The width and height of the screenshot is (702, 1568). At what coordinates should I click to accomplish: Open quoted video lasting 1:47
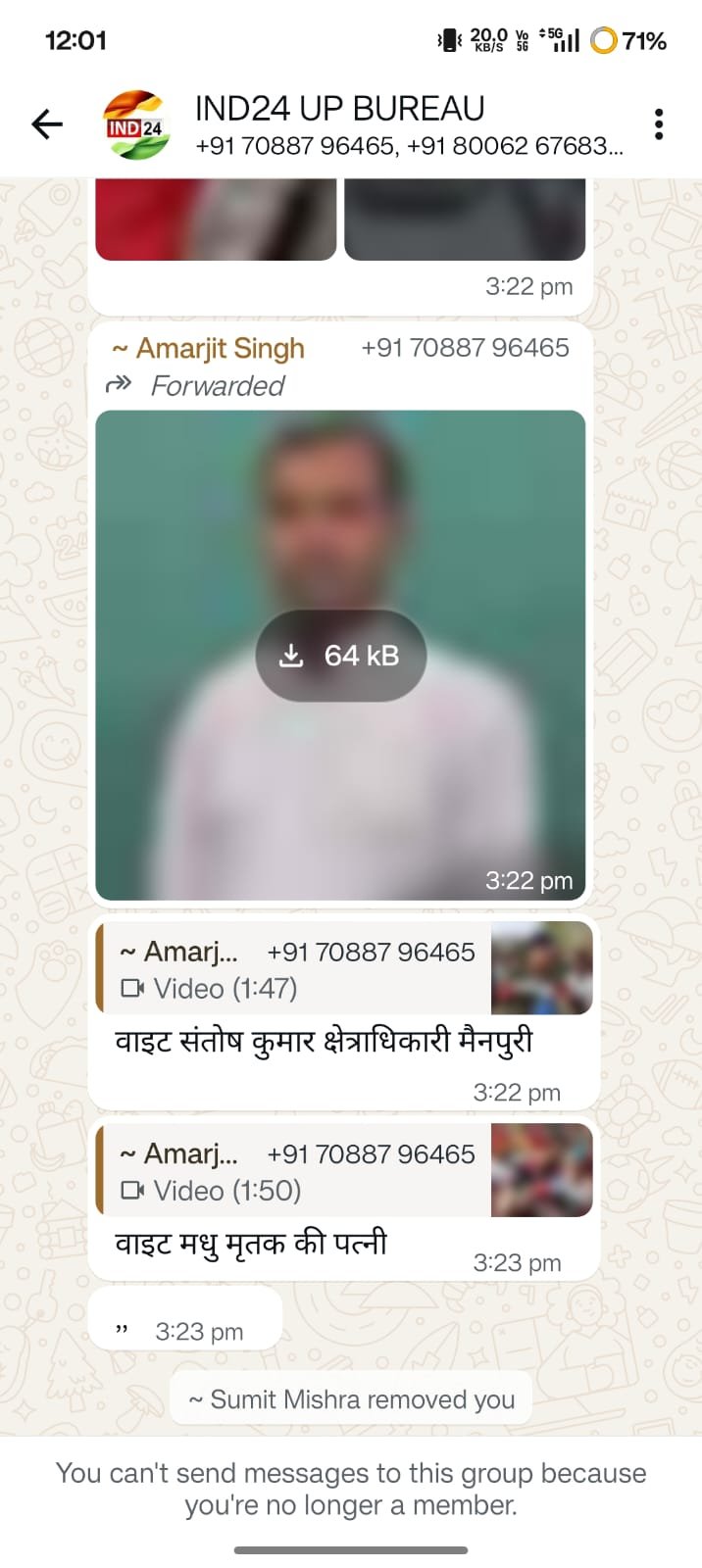tap(343, 969)
